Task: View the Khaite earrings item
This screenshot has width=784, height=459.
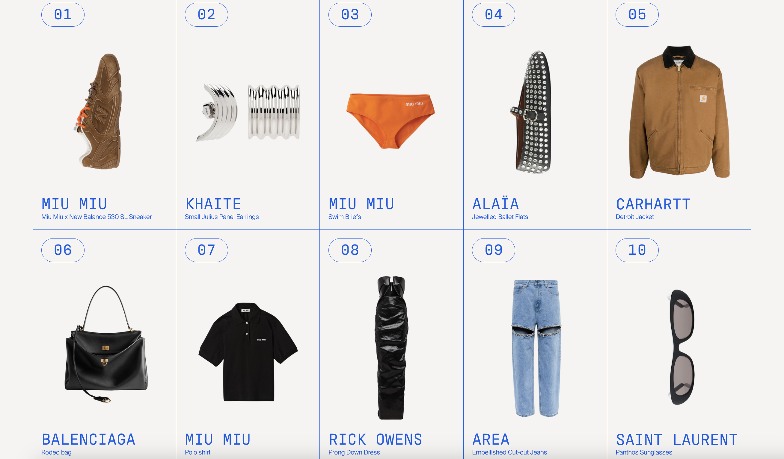Action: pyautogui.click(x=246, y=114)
